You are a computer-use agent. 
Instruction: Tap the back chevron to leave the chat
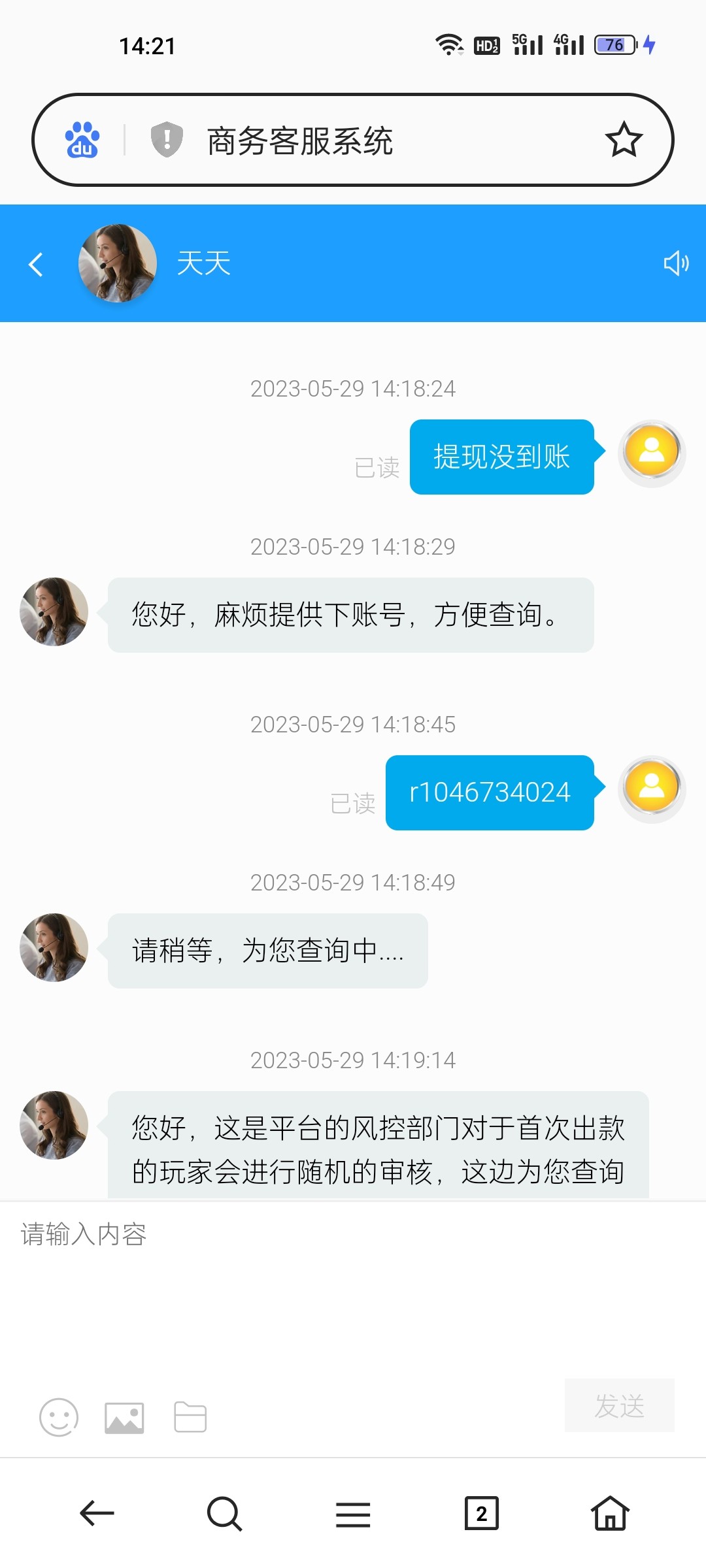click(36, 263)
